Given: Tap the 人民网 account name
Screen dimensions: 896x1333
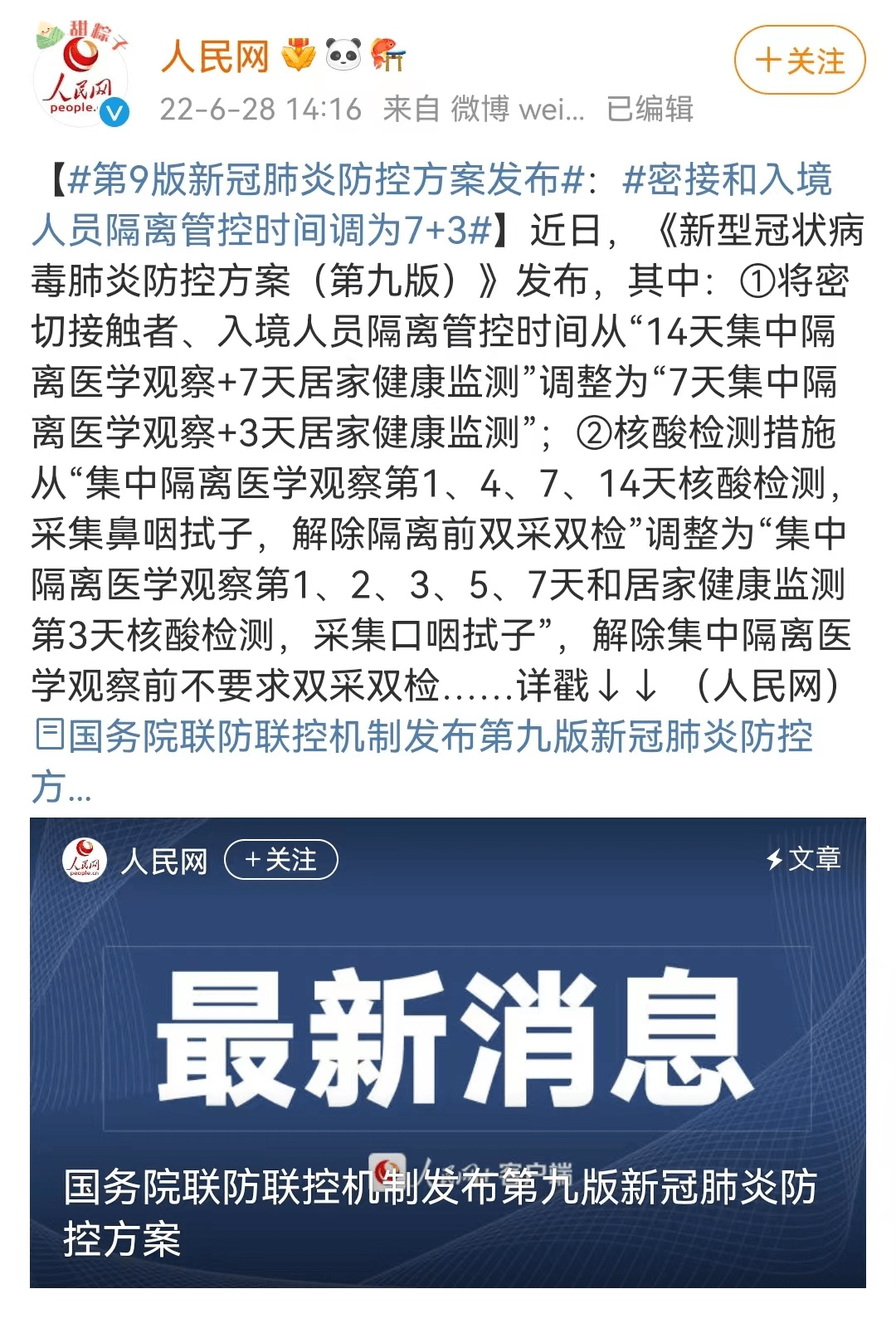Looking at the screenshot, I should 215,57.
